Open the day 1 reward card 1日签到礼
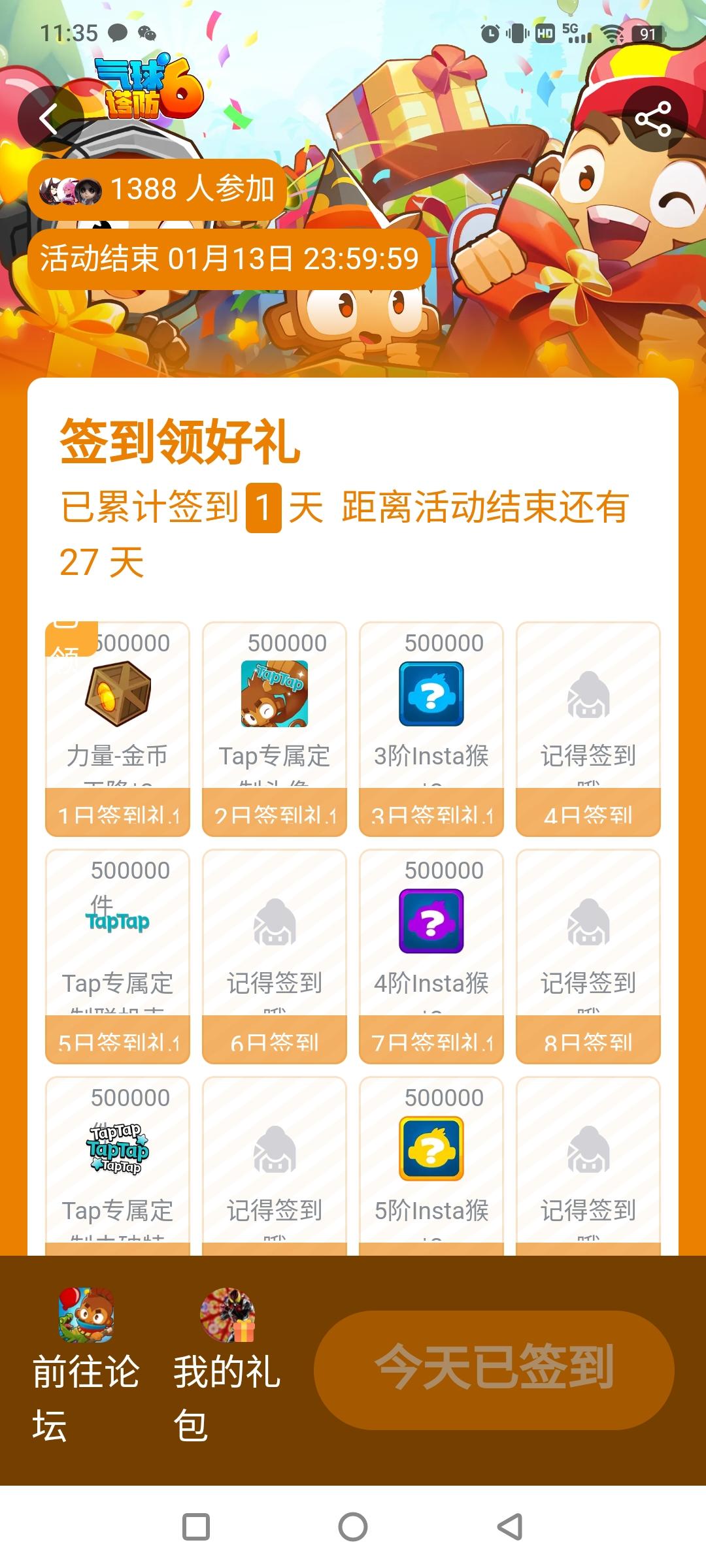The width and height of the screenshot is (706, 1568). 117,725
